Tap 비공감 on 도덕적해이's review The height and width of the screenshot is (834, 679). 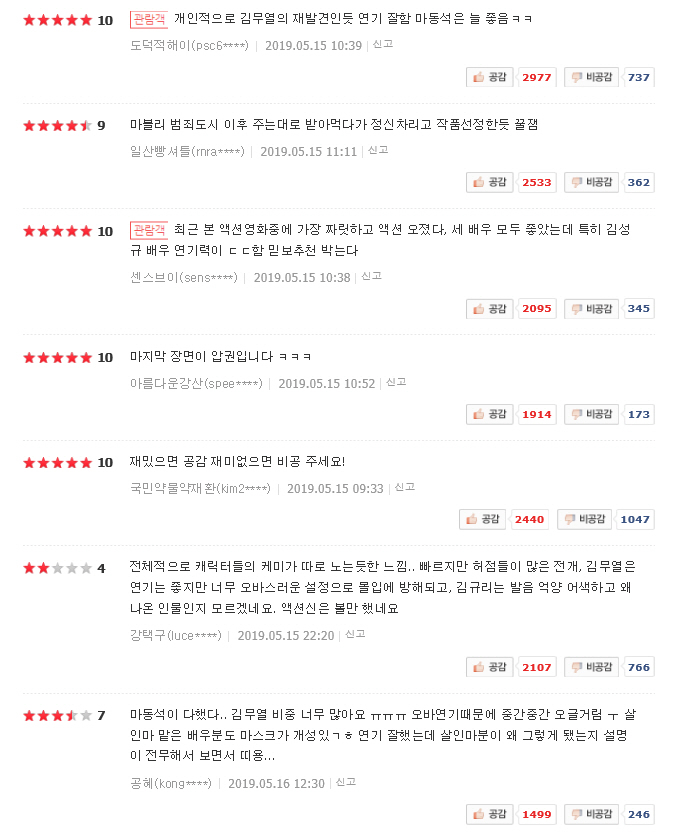click(x=590, y=77)
